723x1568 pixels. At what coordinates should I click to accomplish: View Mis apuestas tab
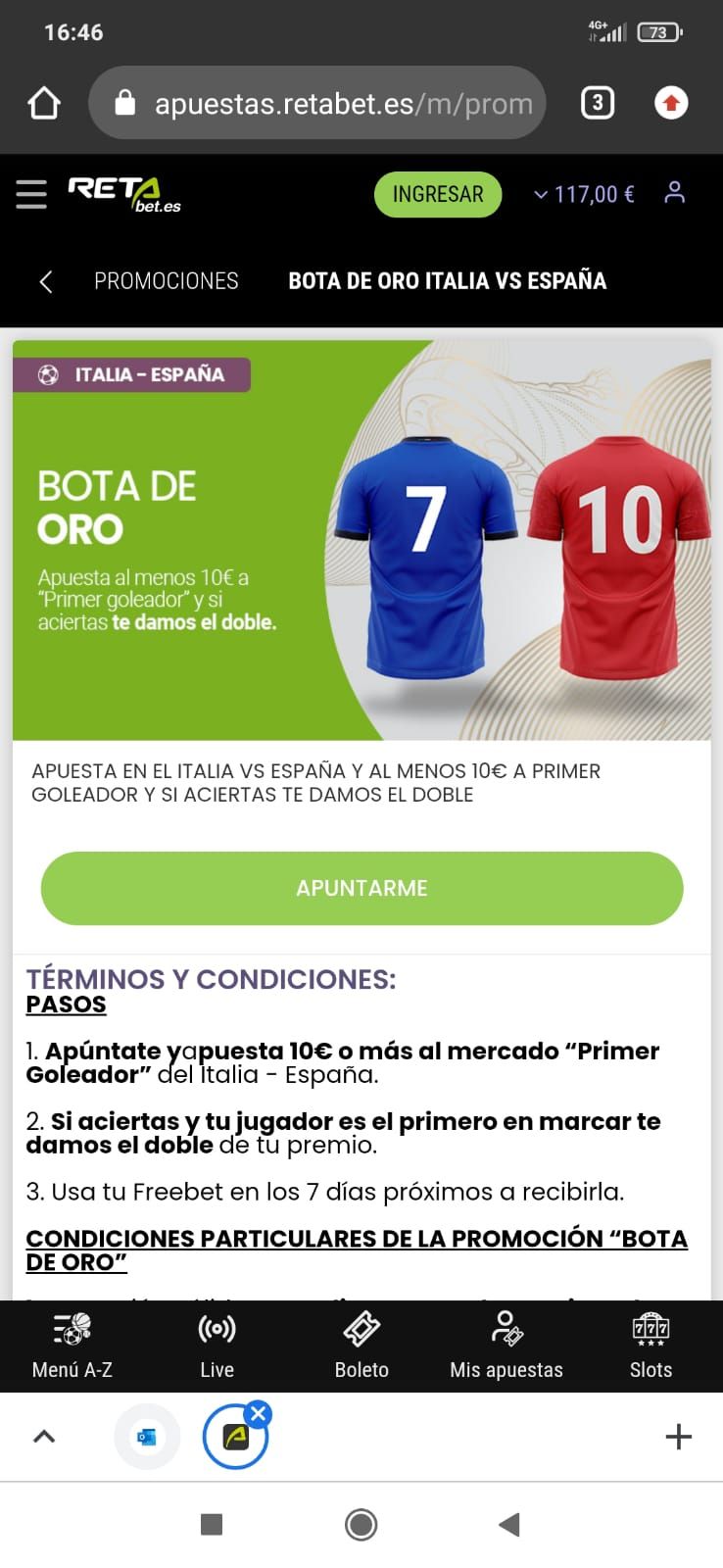(506, 1347)
